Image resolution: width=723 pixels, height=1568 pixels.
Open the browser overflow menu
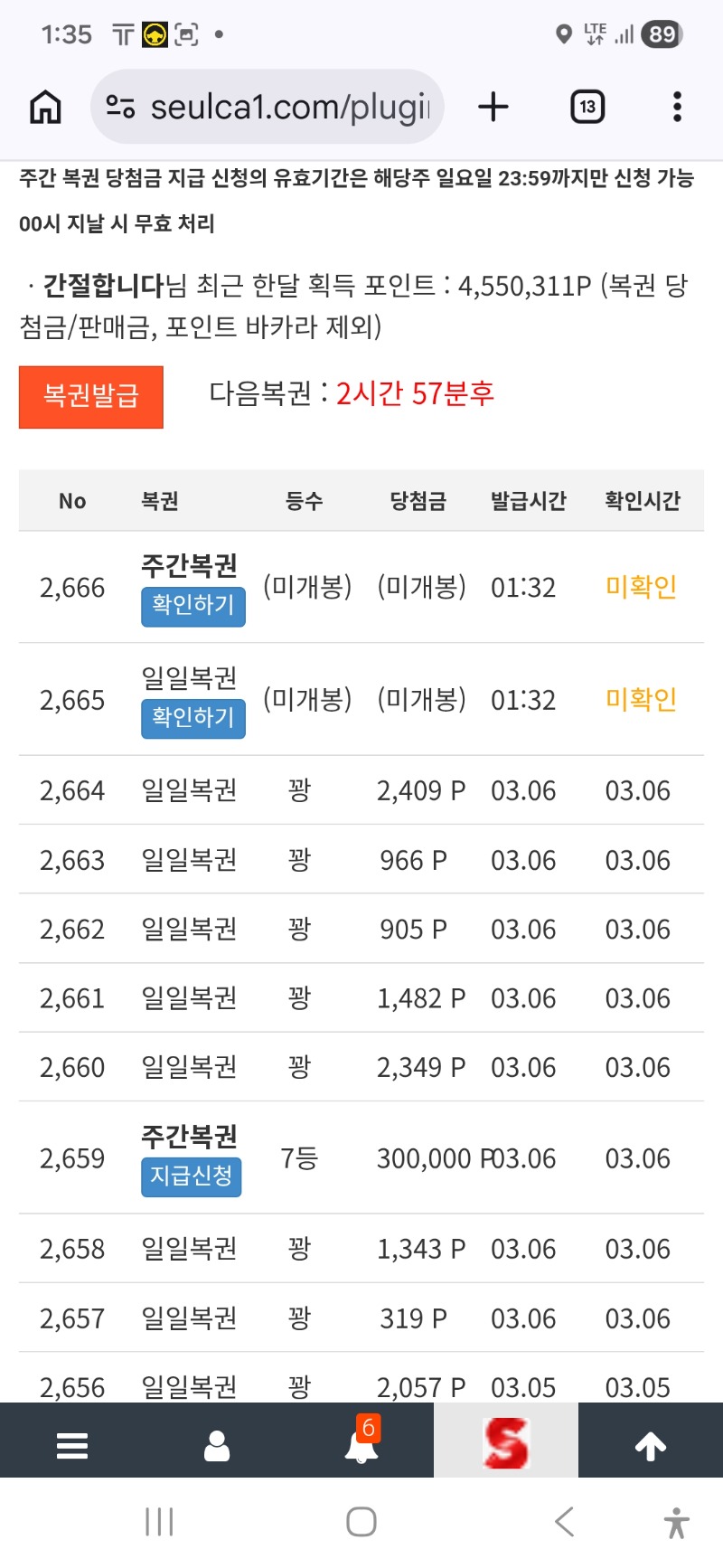coord(677,108)
